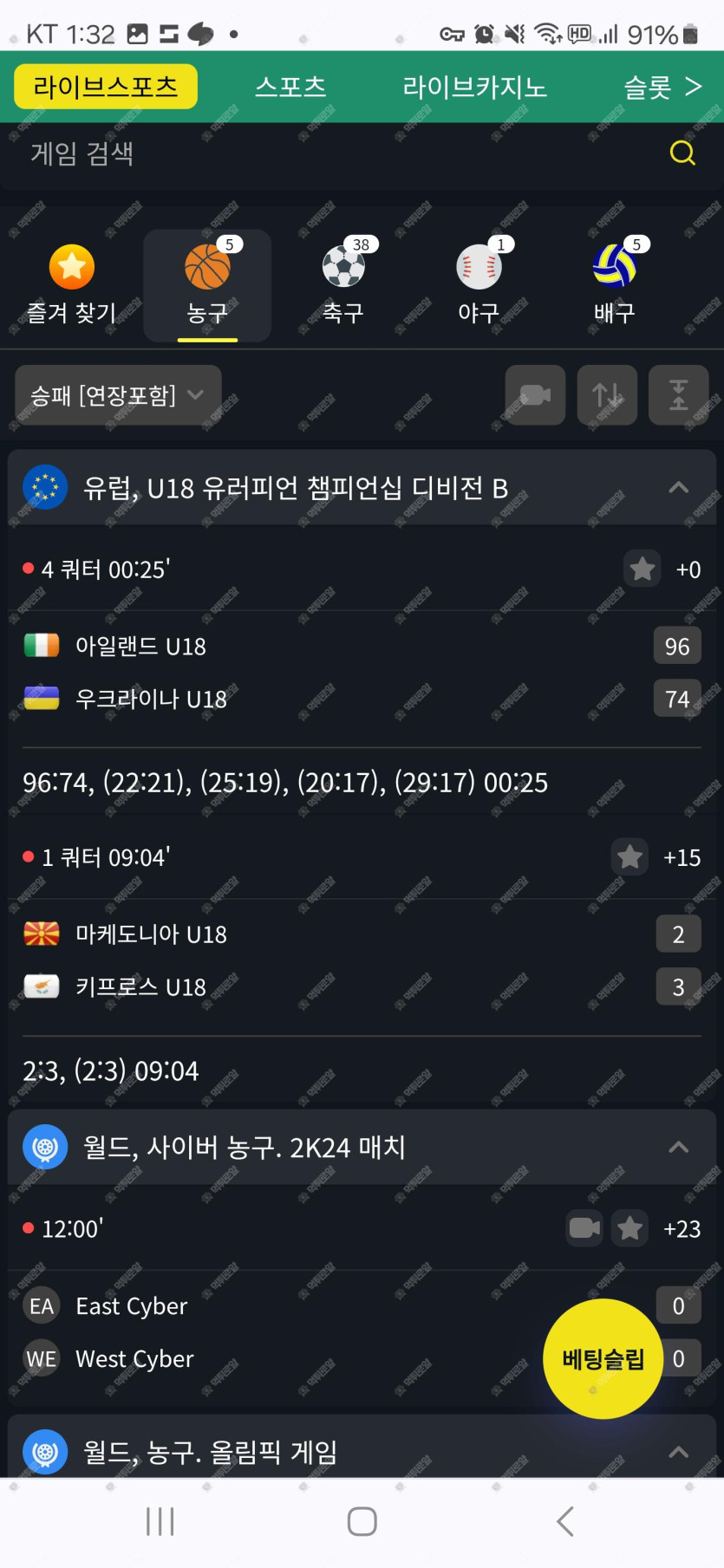
Task: Favorite the East Cyber match
Action: click(x=630, y=1228)
